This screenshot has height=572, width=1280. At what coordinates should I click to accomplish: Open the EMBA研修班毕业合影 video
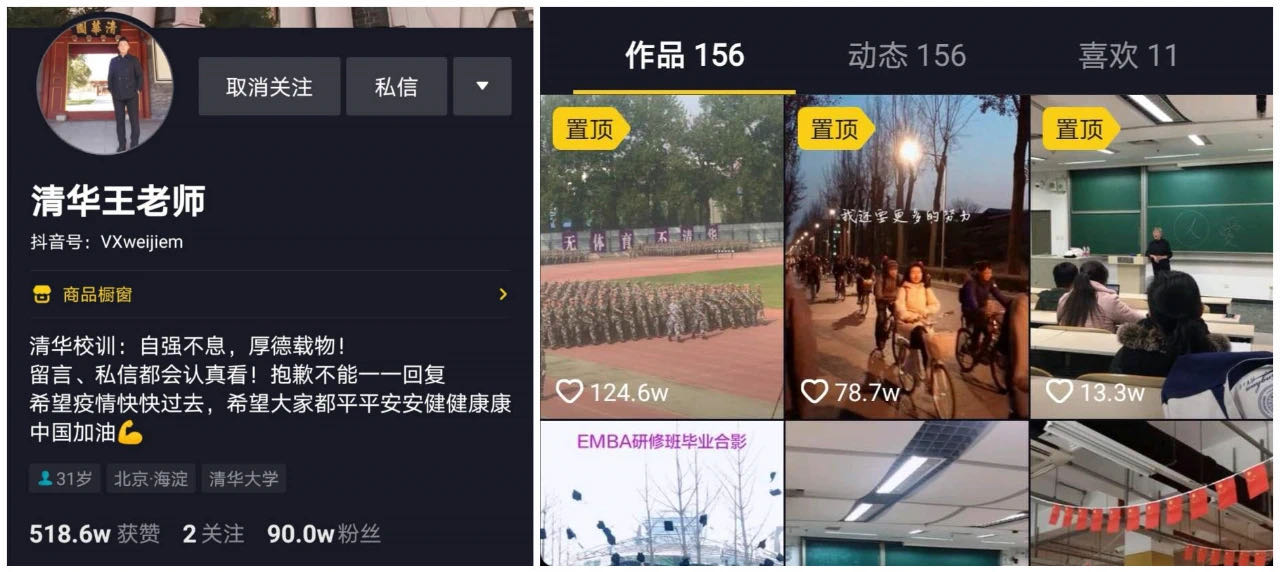pos(661,493)
